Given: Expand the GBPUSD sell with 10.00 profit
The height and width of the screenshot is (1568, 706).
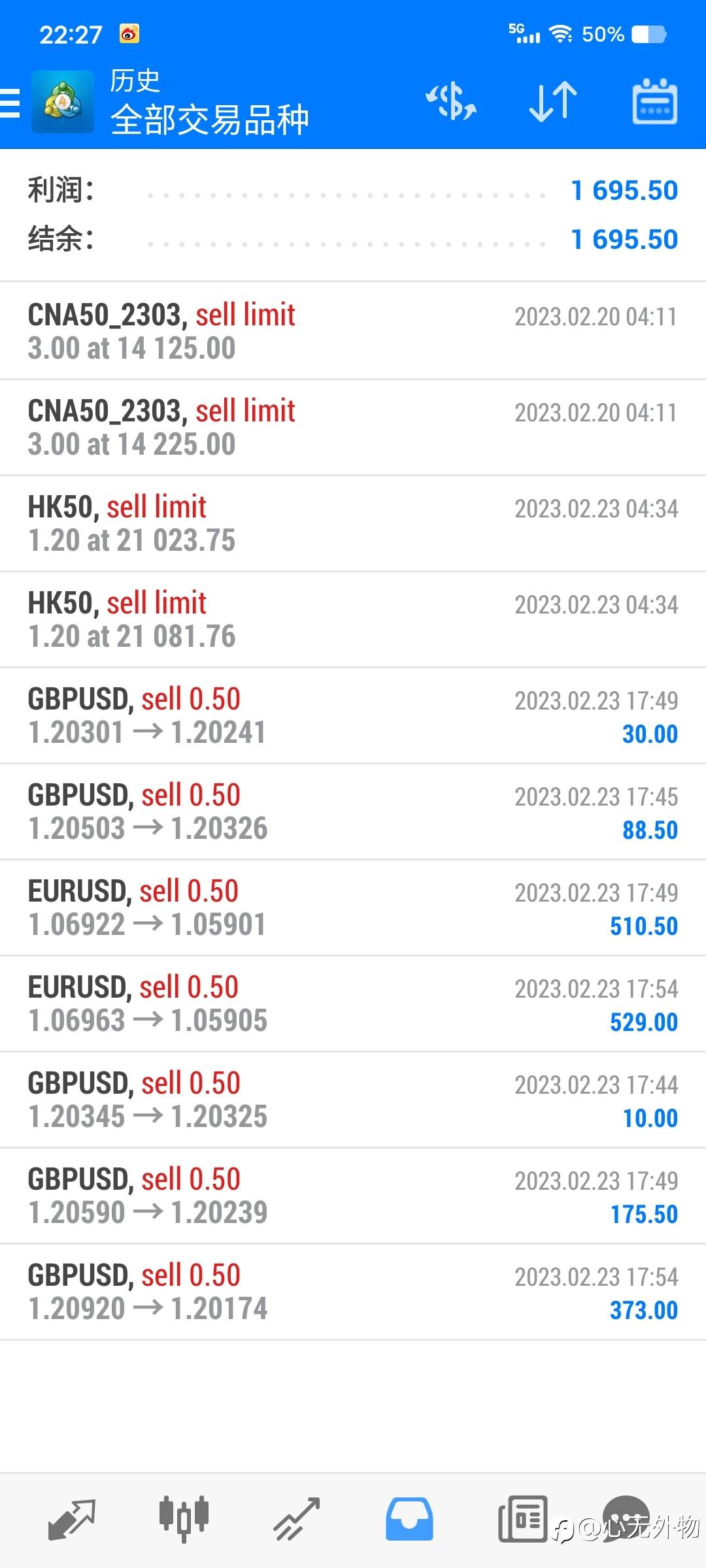Looking at the screenshot, I should [x=353, y=1100].
